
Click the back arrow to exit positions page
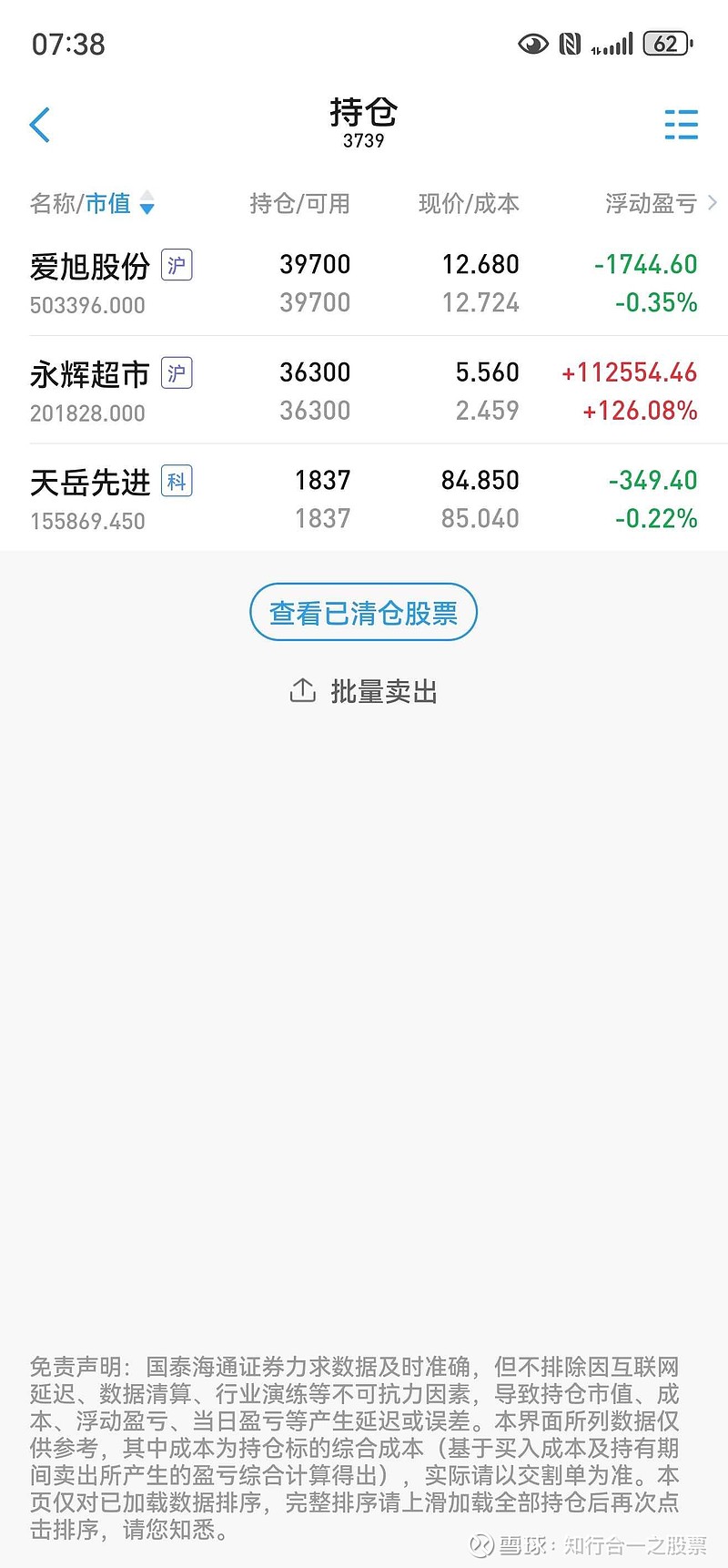pyautogui.click(x=39, y=124)
